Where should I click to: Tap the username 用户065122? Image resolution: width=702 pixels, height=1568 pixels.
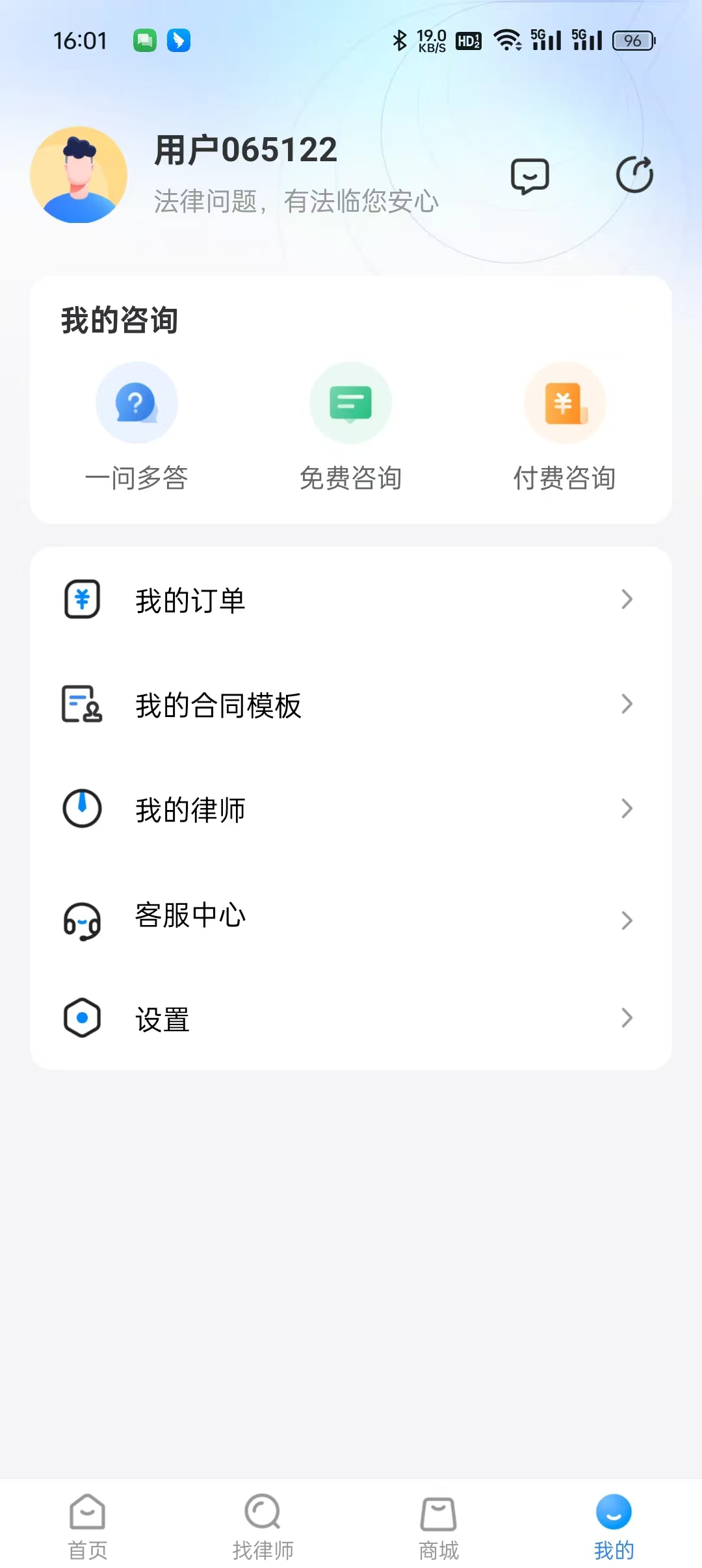coord(246,150)
